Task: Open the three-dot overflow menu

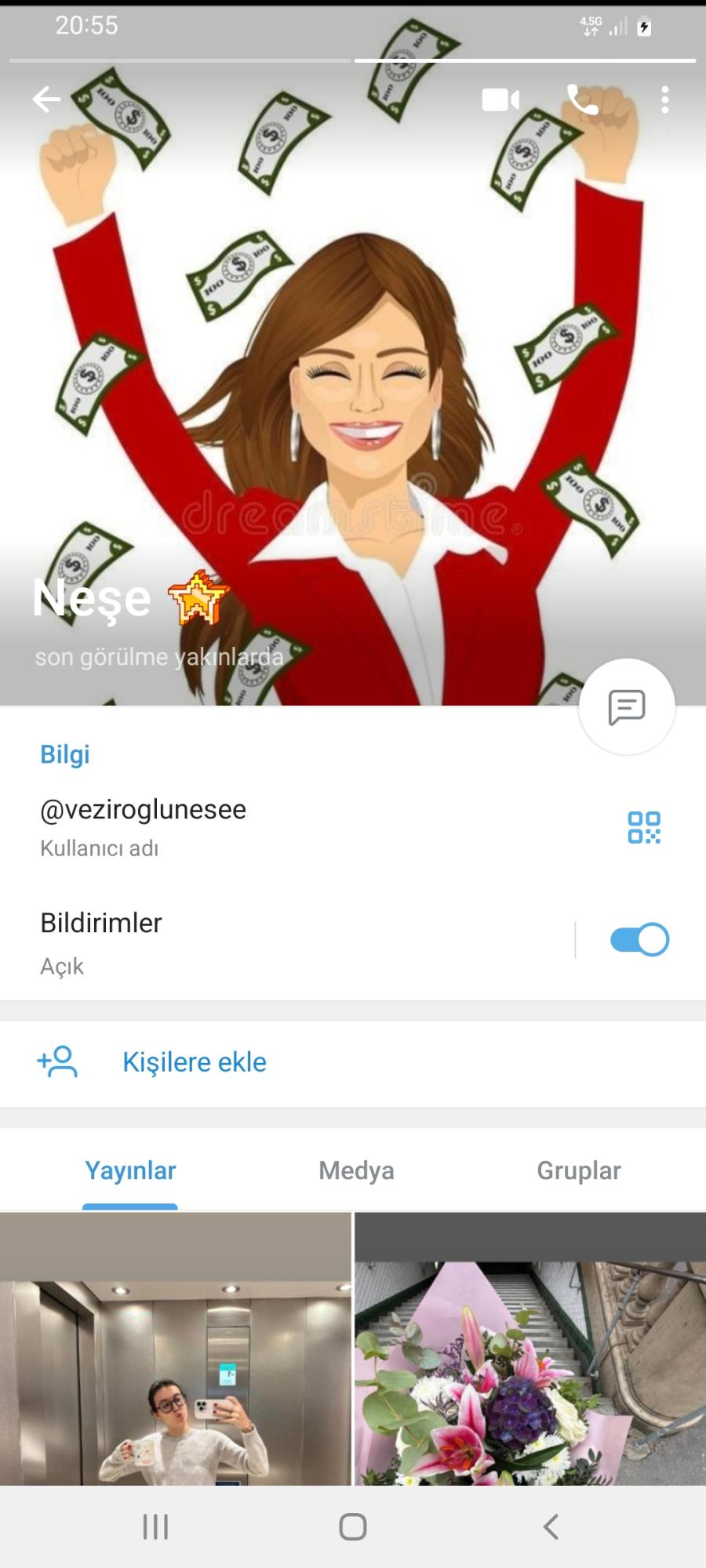Action: [x=665, y=100]
